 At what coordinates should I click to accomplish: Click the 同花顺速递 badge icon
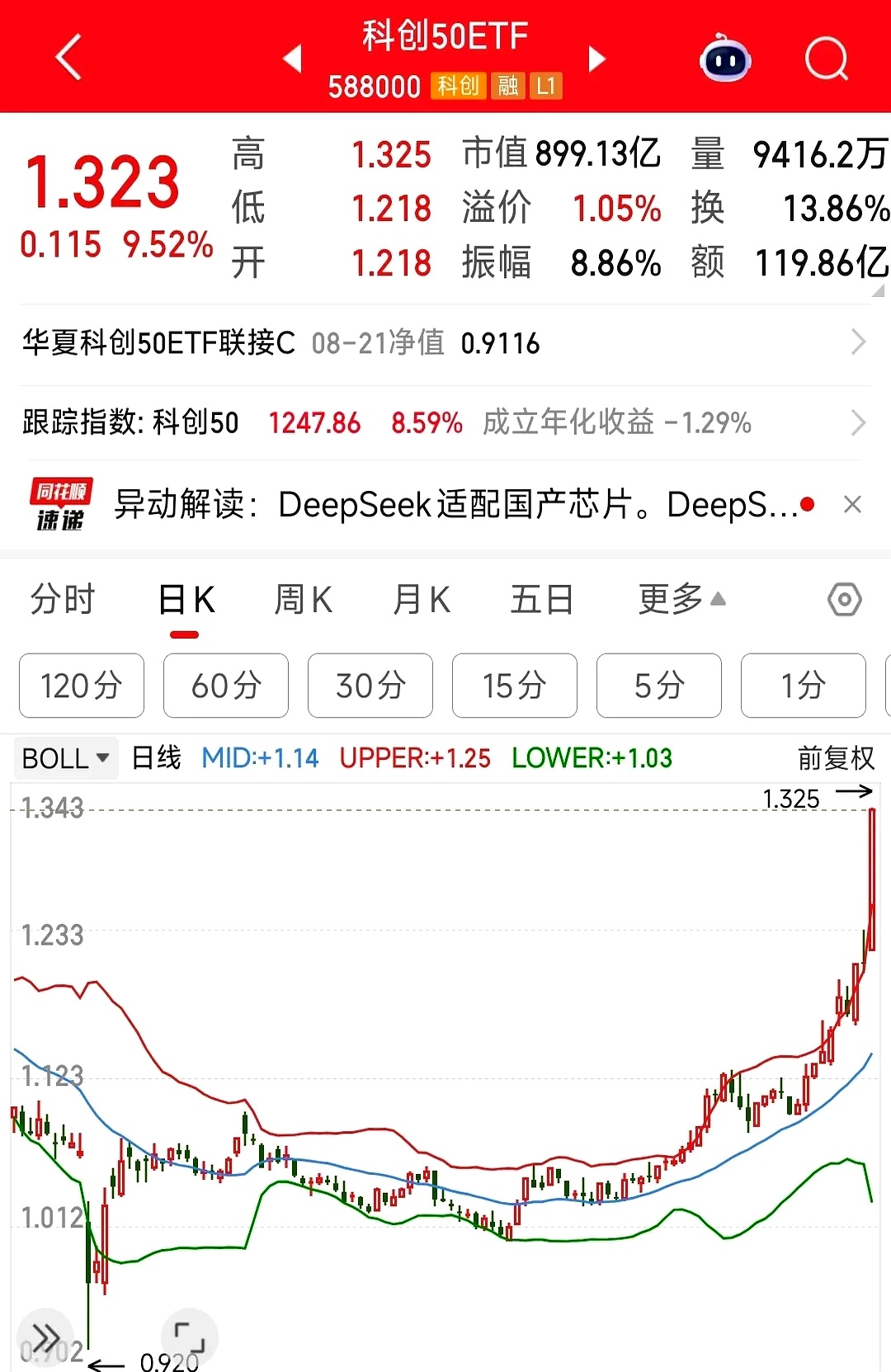click(x=62, y=503)
